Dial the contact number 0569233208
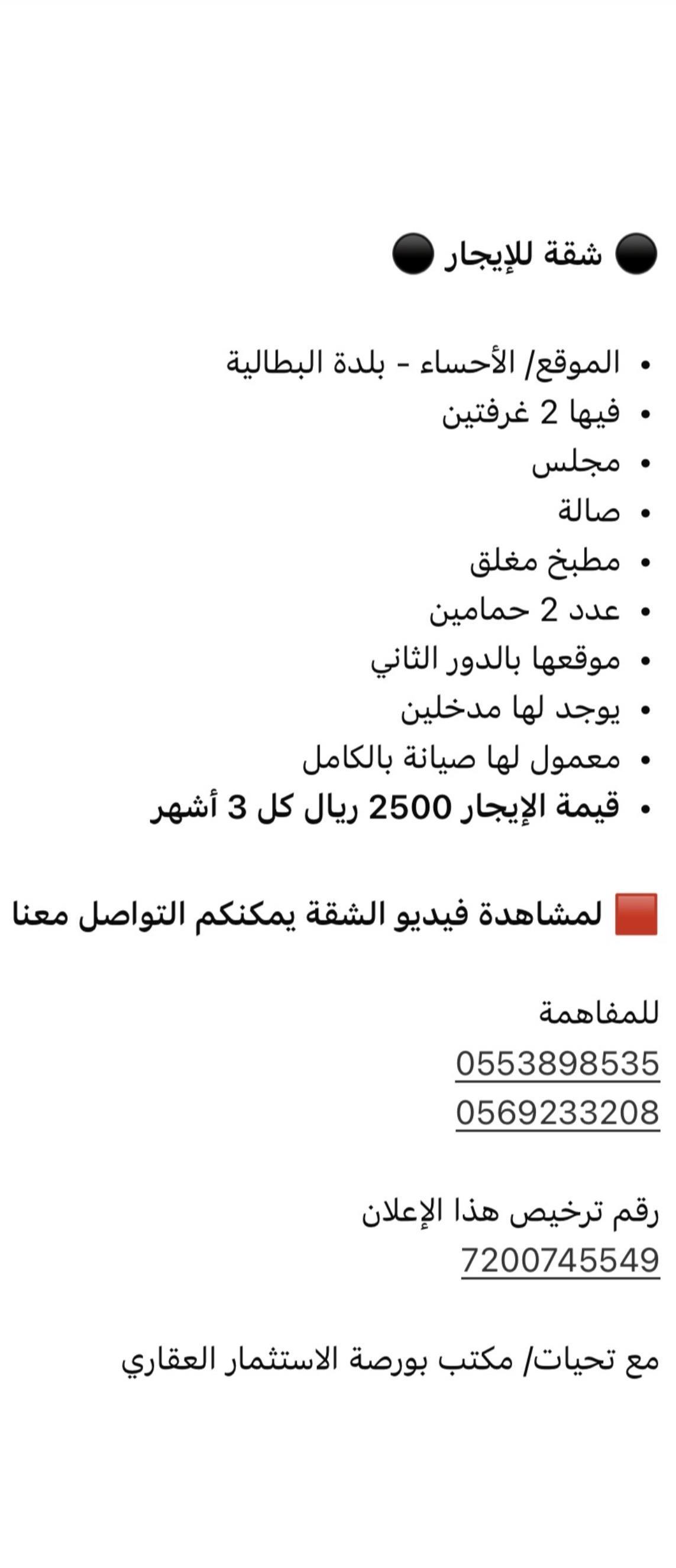This screenshot has width=676, height=1568. tap(557, 1113)
